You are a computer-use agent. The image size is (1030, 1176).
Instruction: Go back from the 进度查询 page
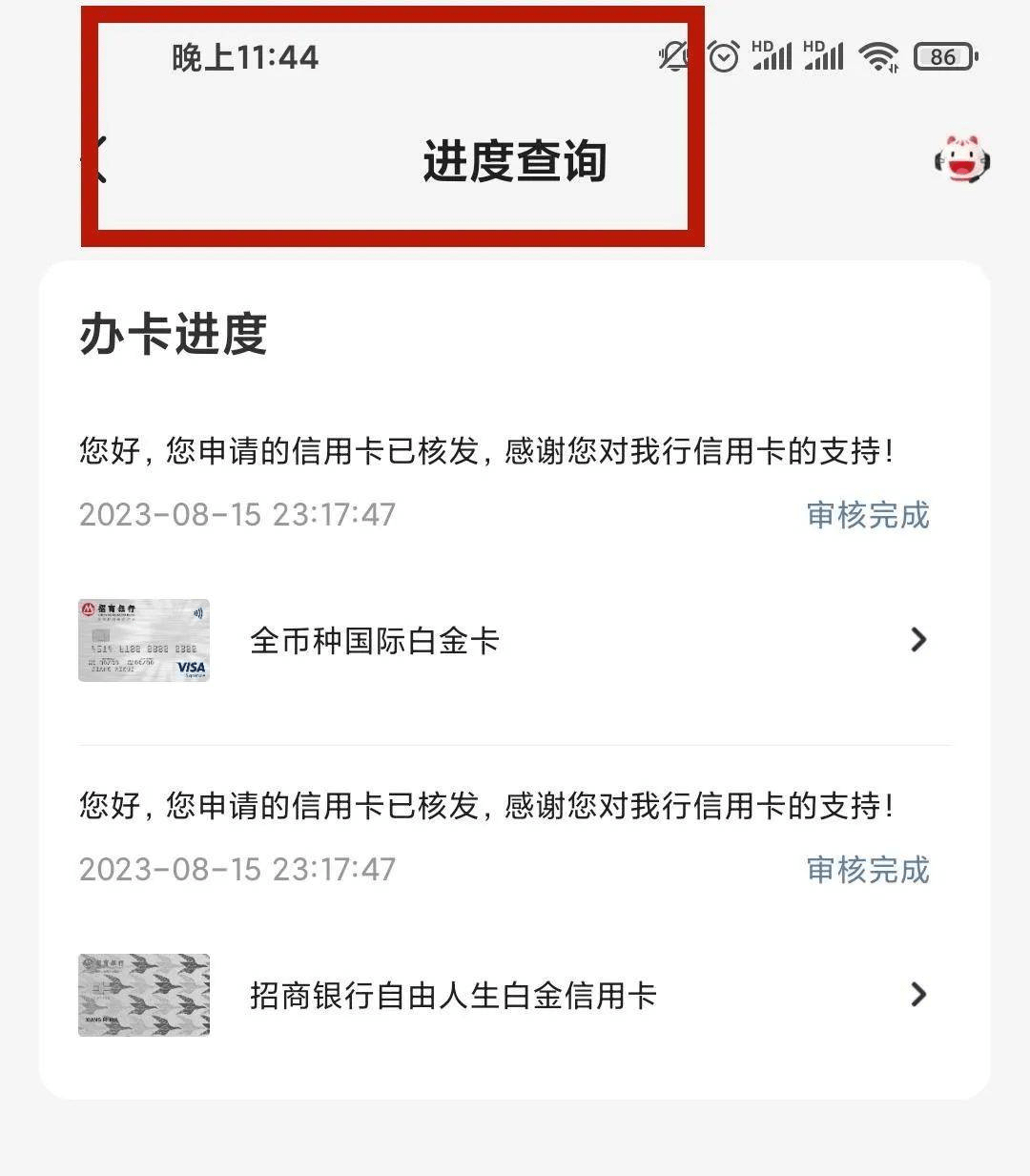95,160
